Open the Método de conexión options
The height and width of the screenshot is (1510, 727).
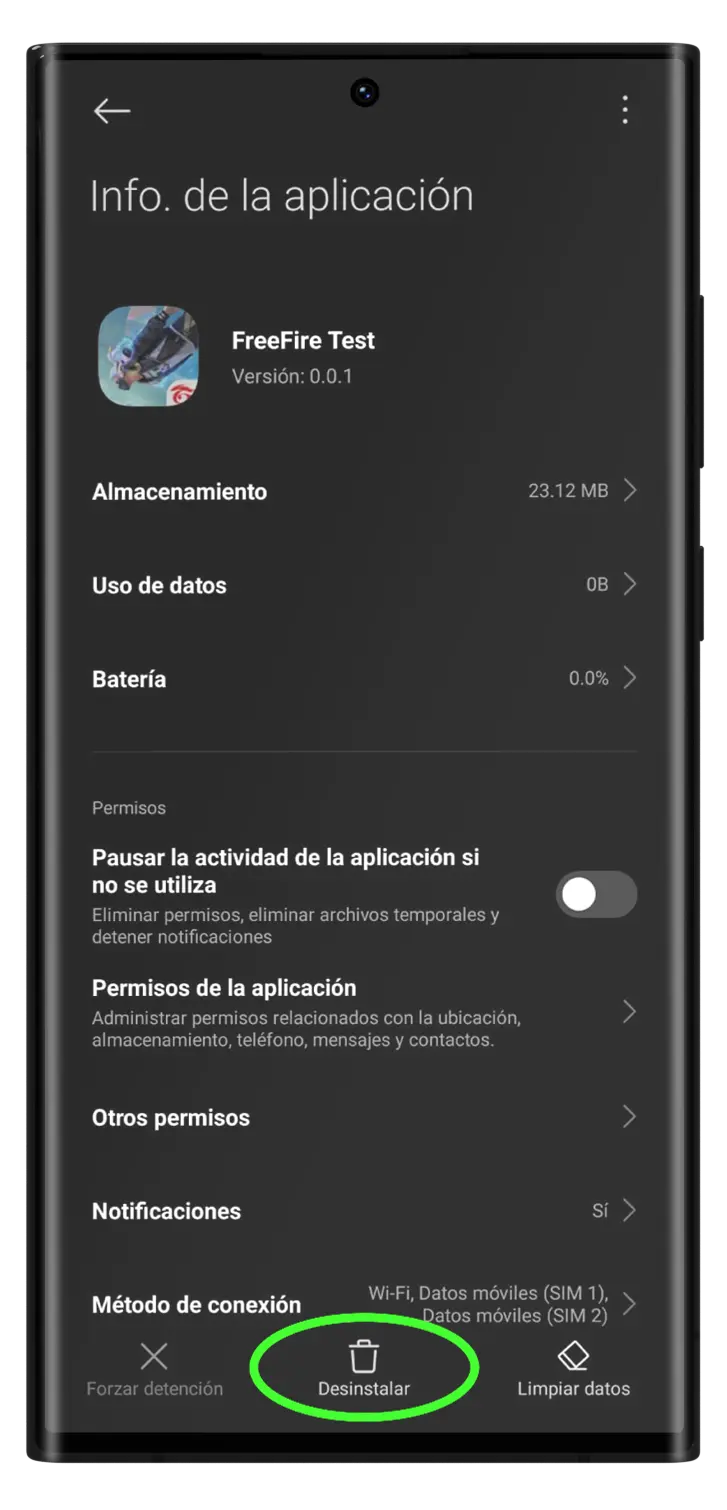[x=364, y=1304]
